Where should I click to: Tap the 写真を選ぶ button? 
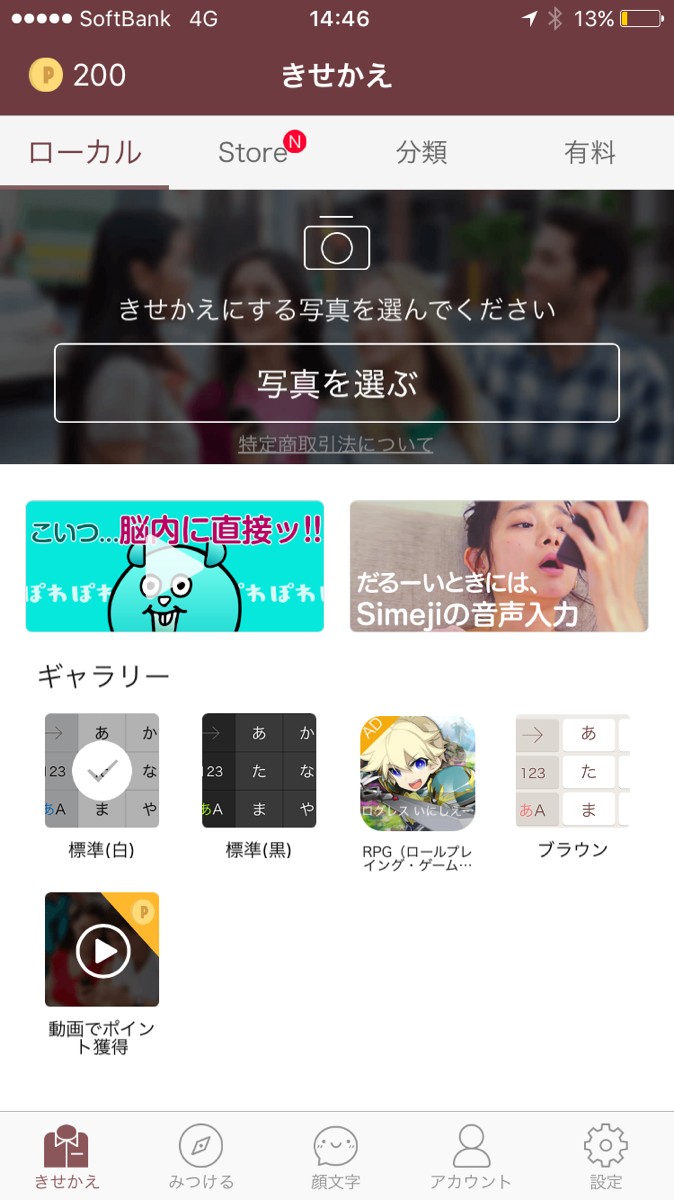point(337,383)
